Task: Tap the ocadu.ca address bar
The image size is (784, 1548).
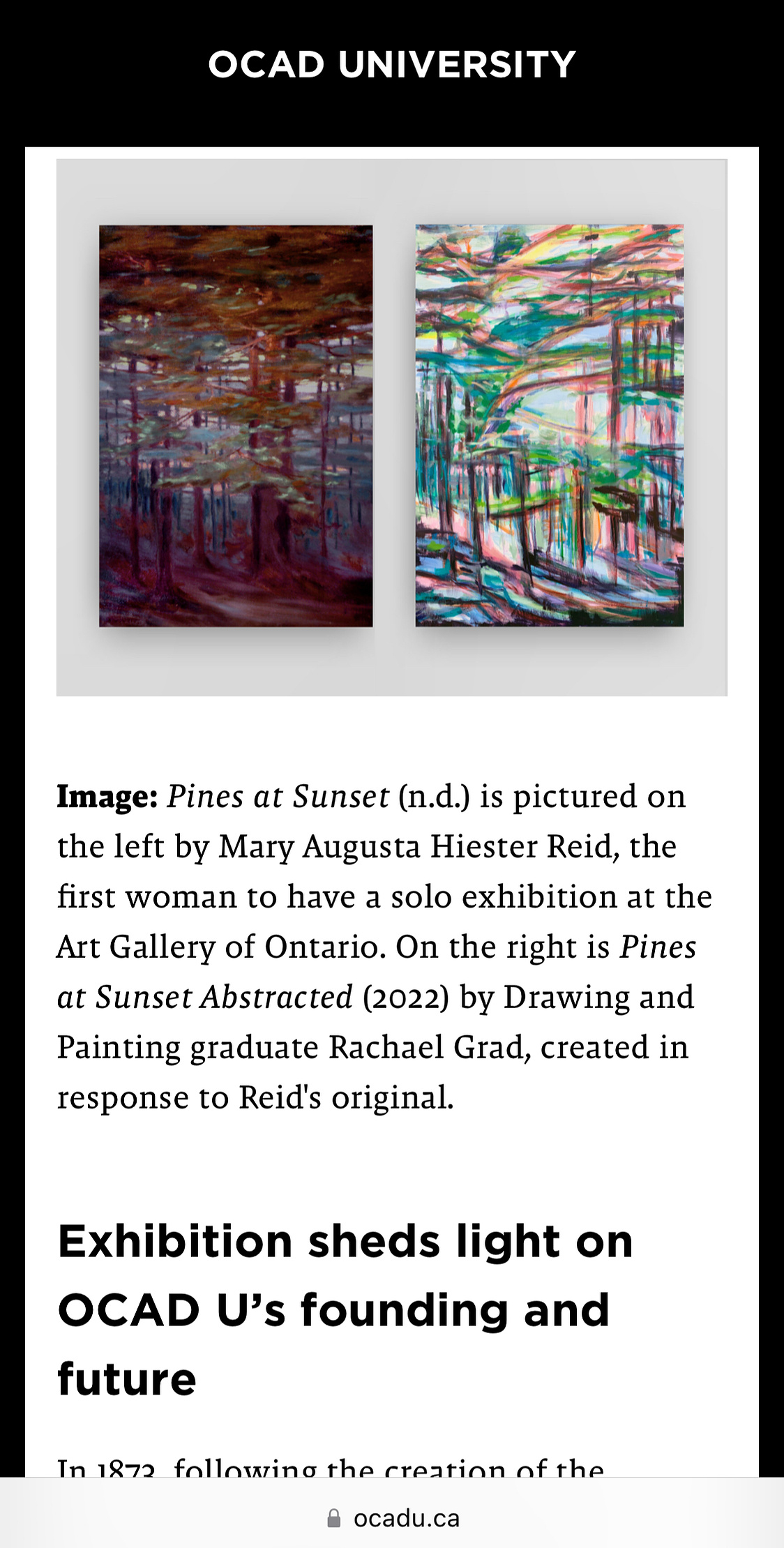Action: coord(393,1518)
